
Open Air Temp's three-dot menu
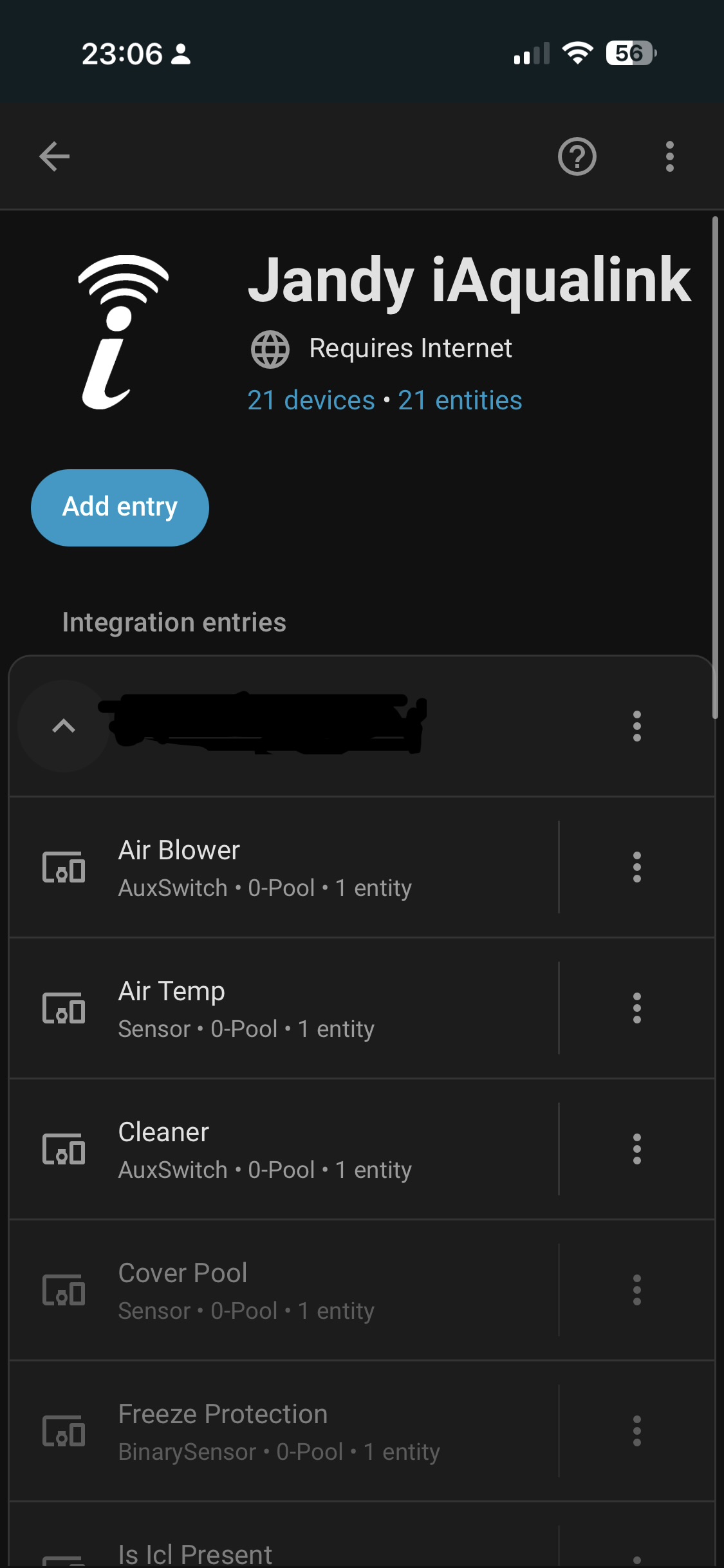click(x=636, y=1008)
